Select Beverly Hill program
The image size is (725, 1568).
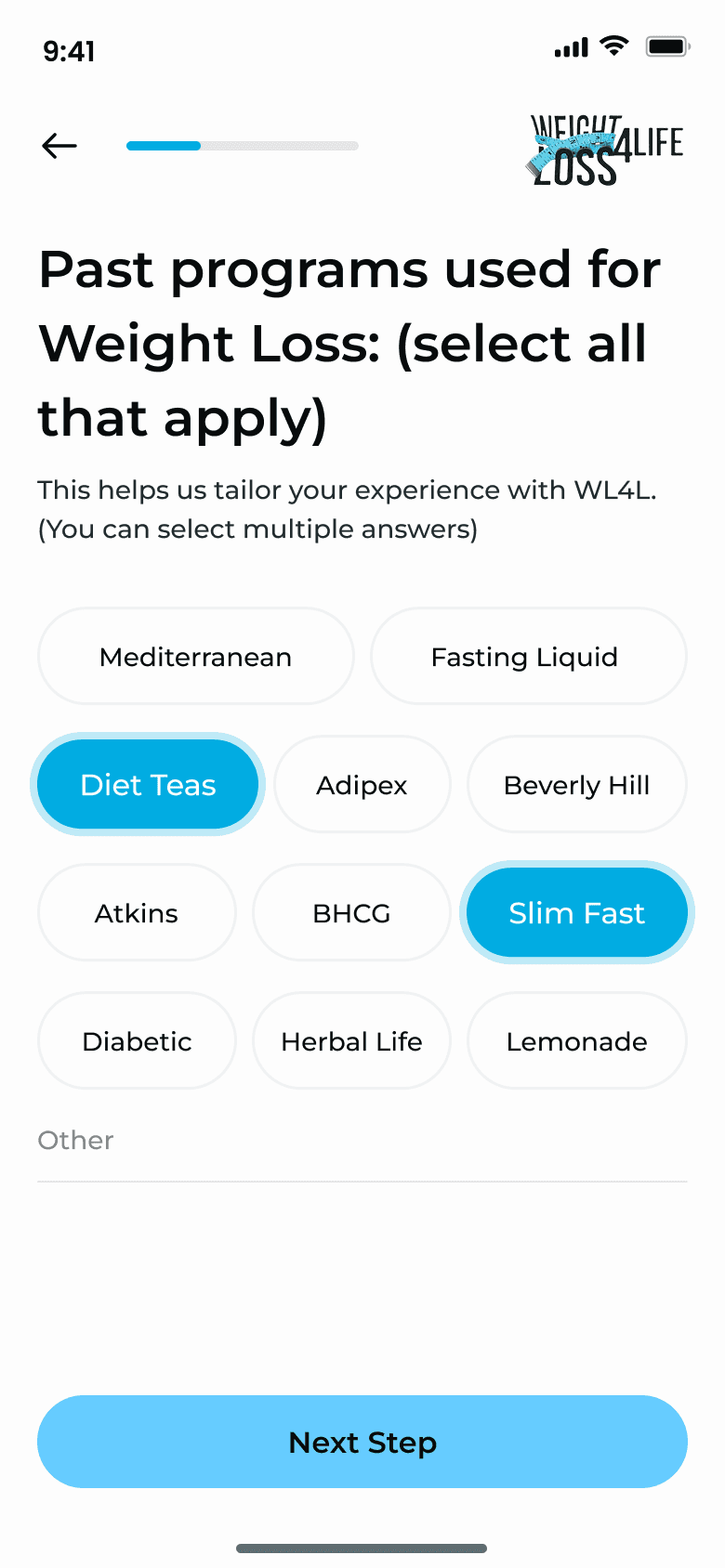tap(576, 785)
